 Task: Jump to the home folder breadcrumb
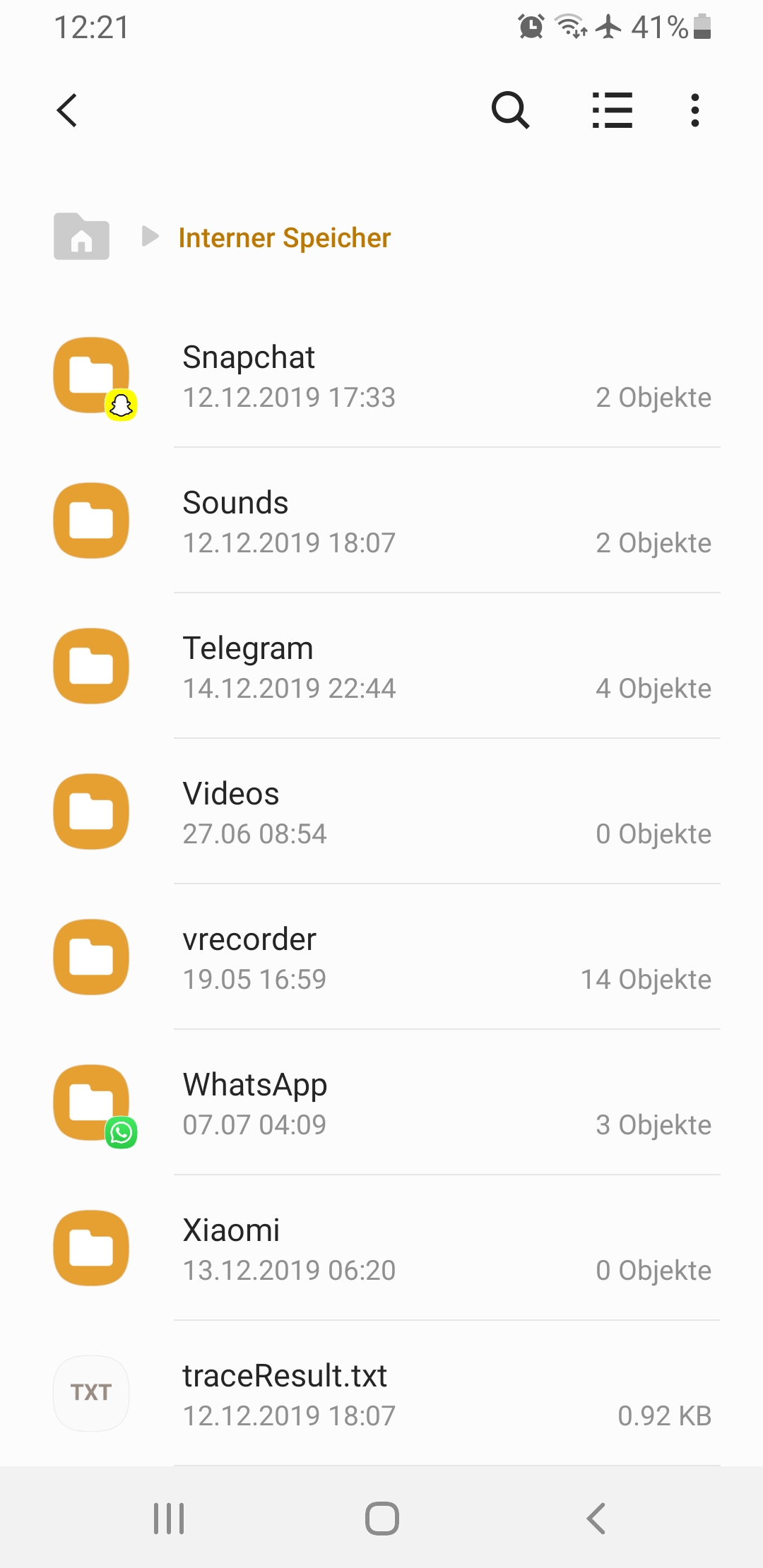(81, 237)
